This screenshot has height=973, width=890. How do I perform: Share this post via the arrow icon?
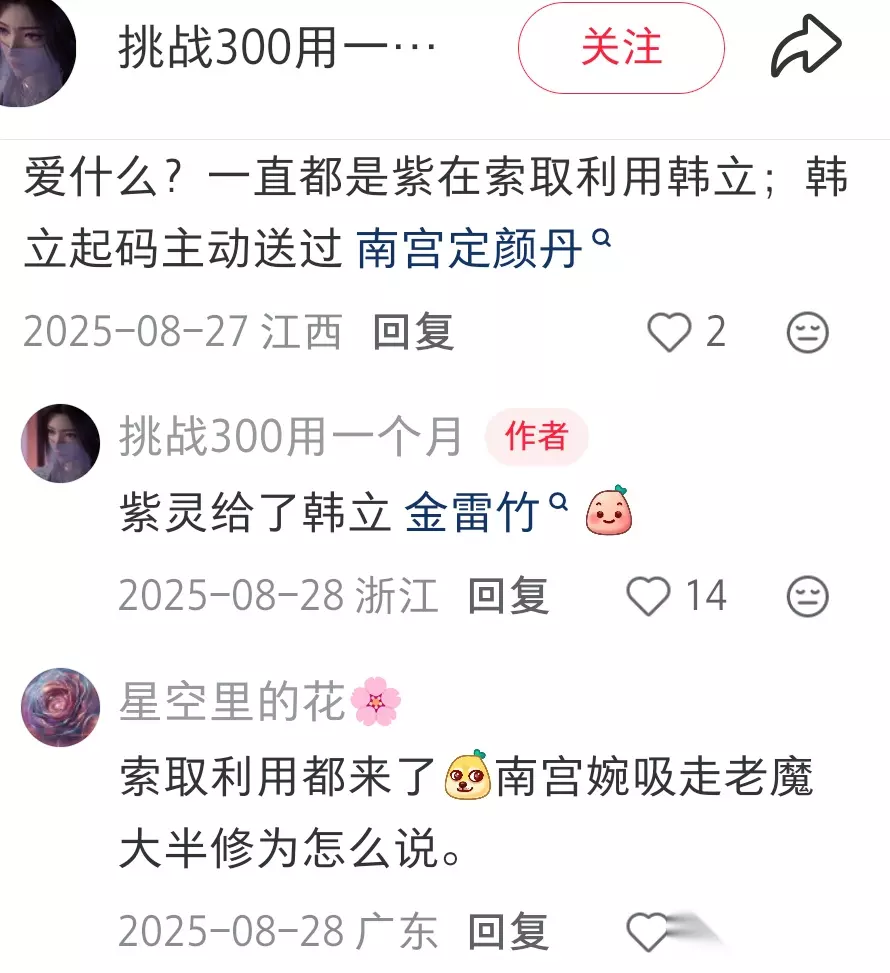(806, 47)
